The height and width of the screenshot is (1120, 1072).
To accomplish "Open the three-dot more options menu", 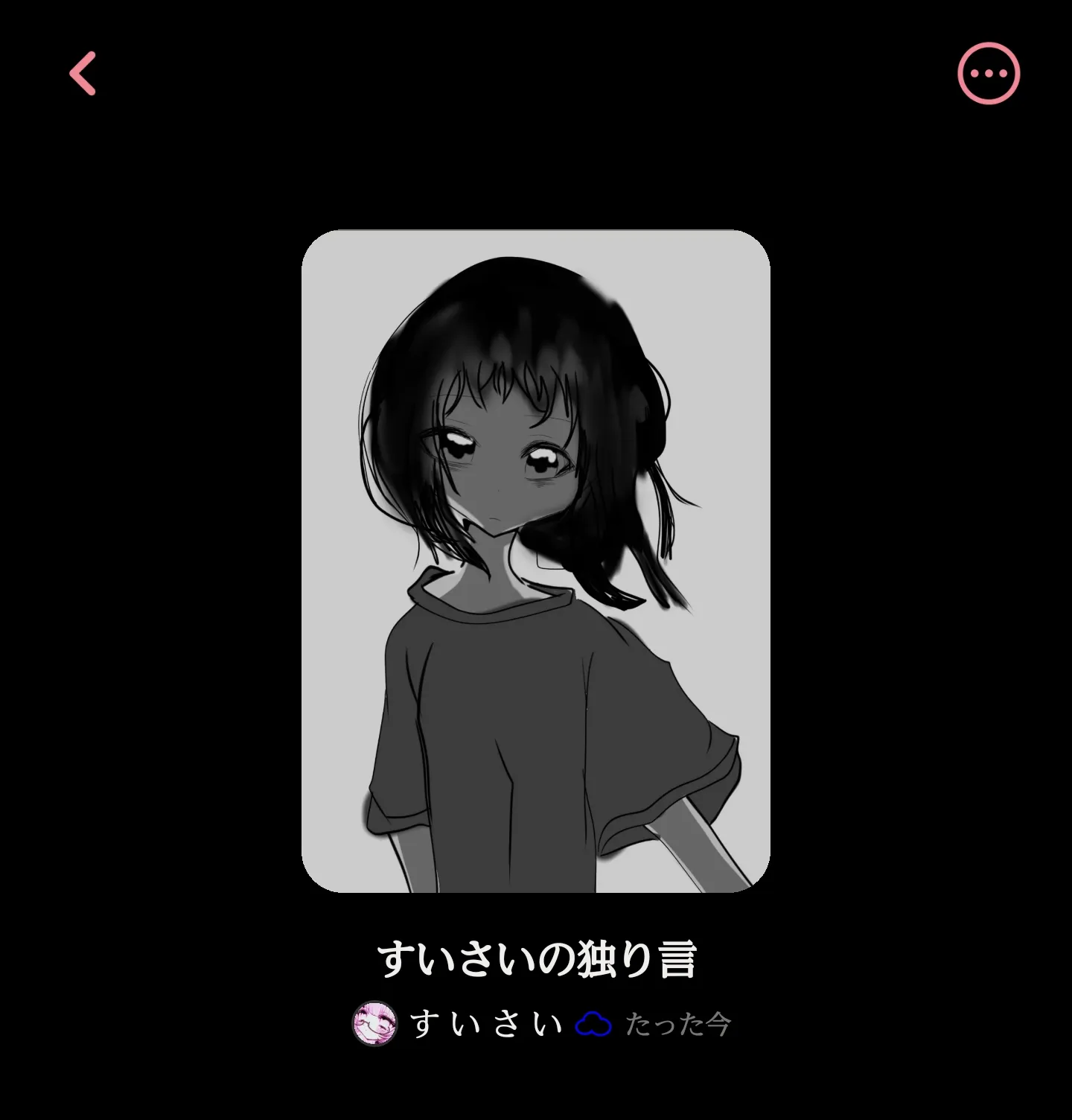I will [x=988, y=74].
